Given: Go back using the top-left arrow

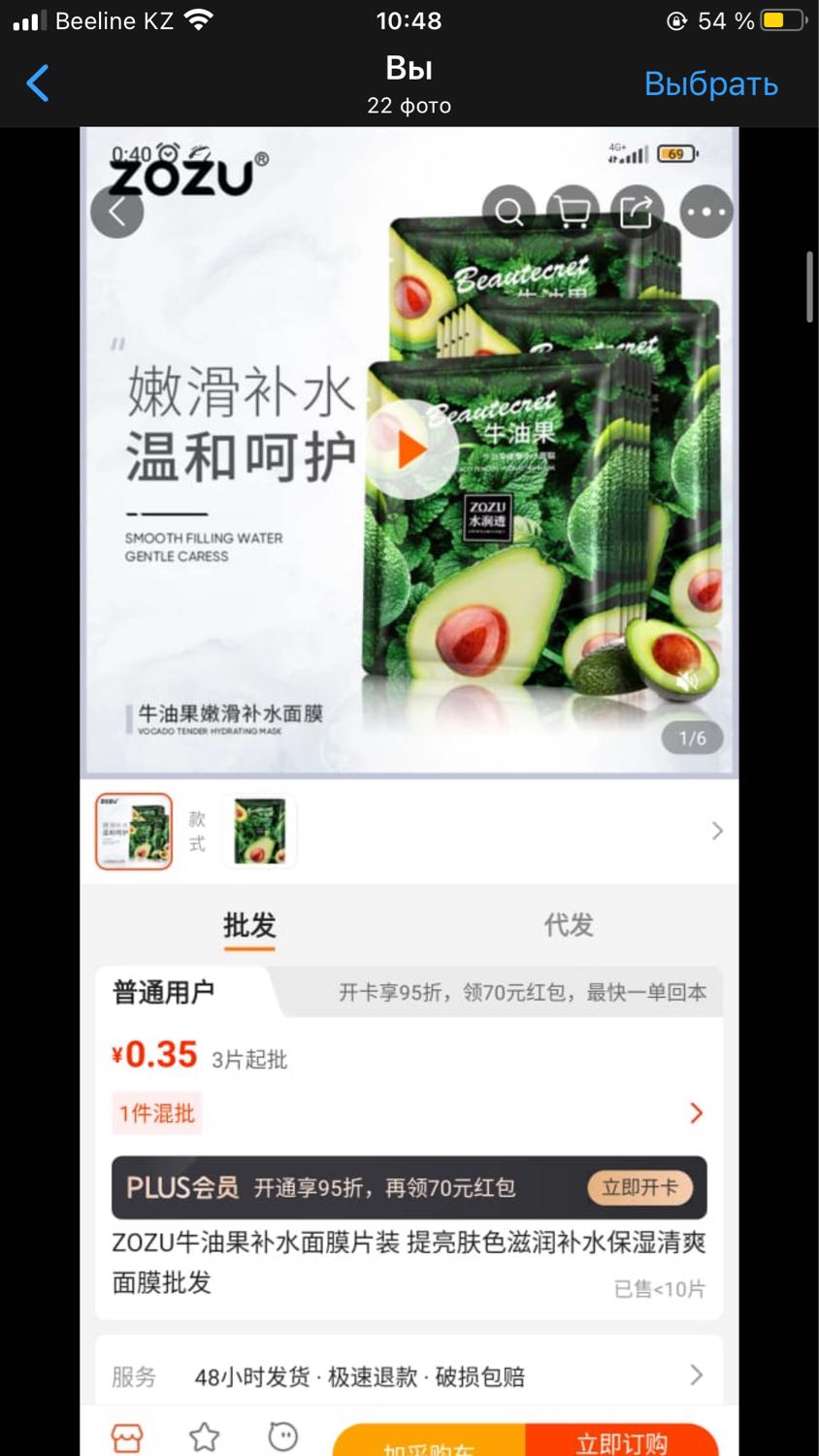Looking at the screenshot, I should click(38, 83).
